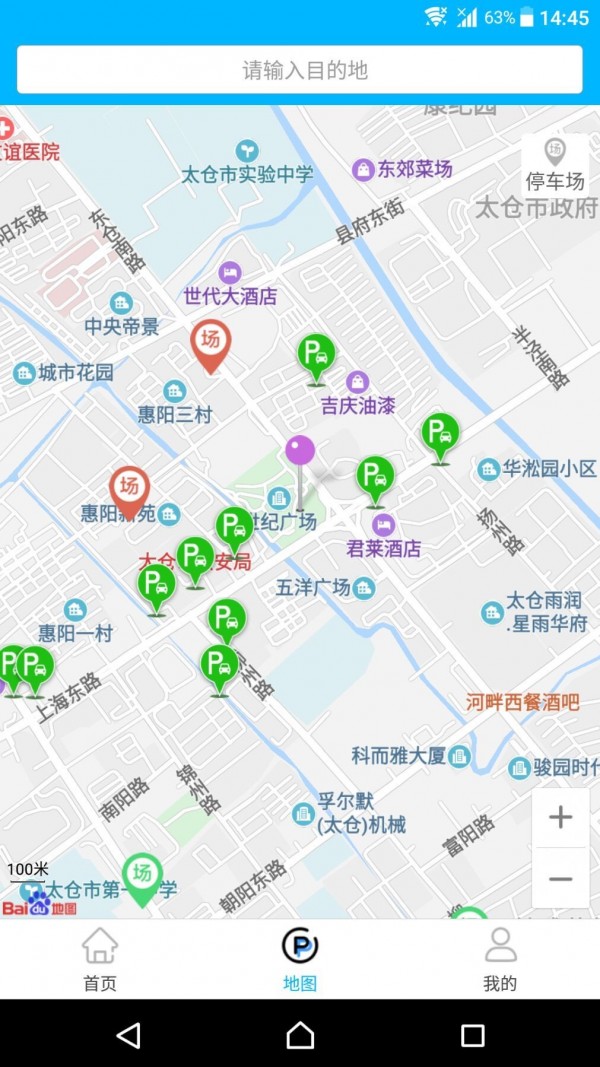Tap the red 场 marker at 惠阳新苑
Screen dimensions: 600x1067
(129, 488)
